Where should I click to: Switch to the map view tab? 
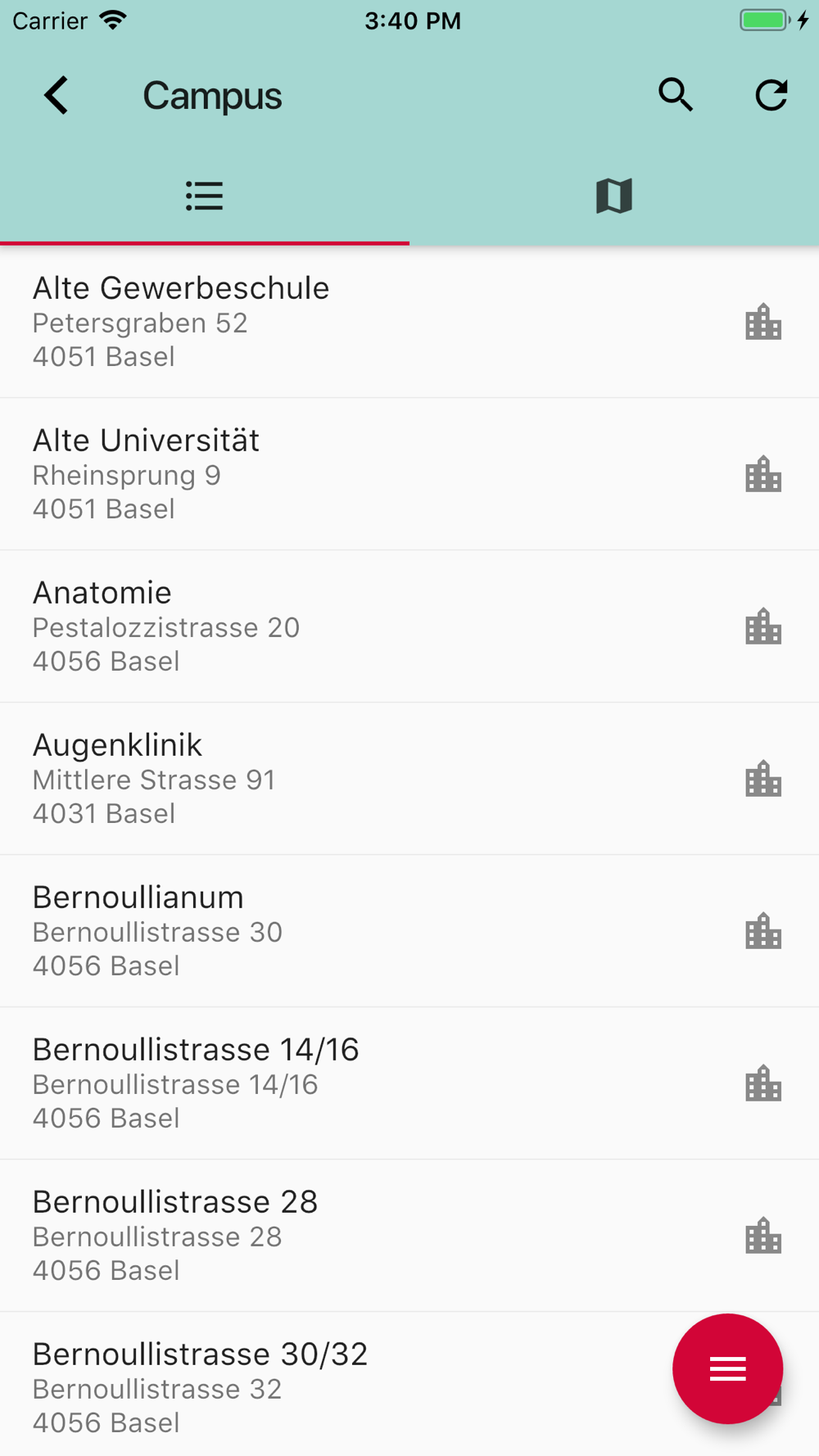614,197
